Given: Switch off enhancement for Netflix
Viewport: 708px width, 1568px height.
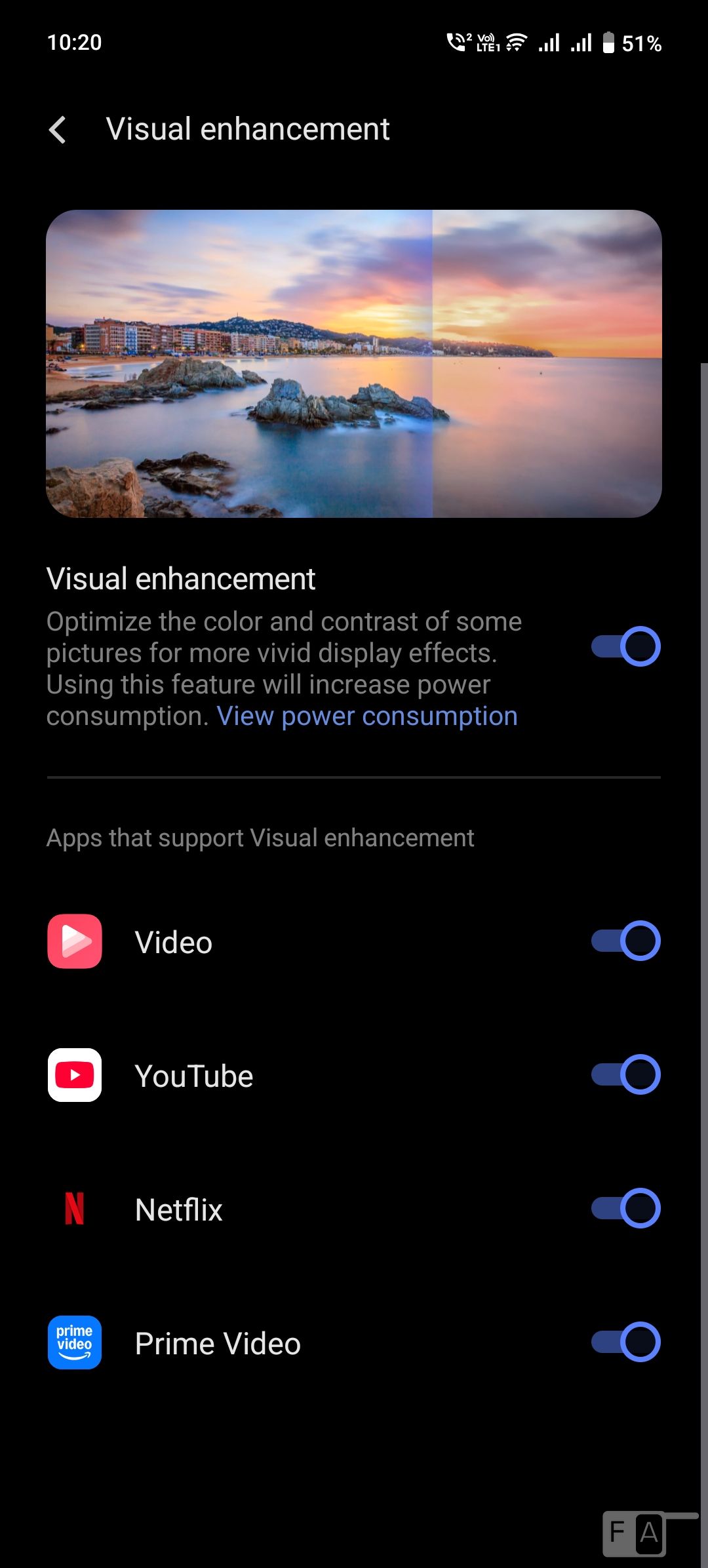Looking at the screenshot, I should 625,1208.
